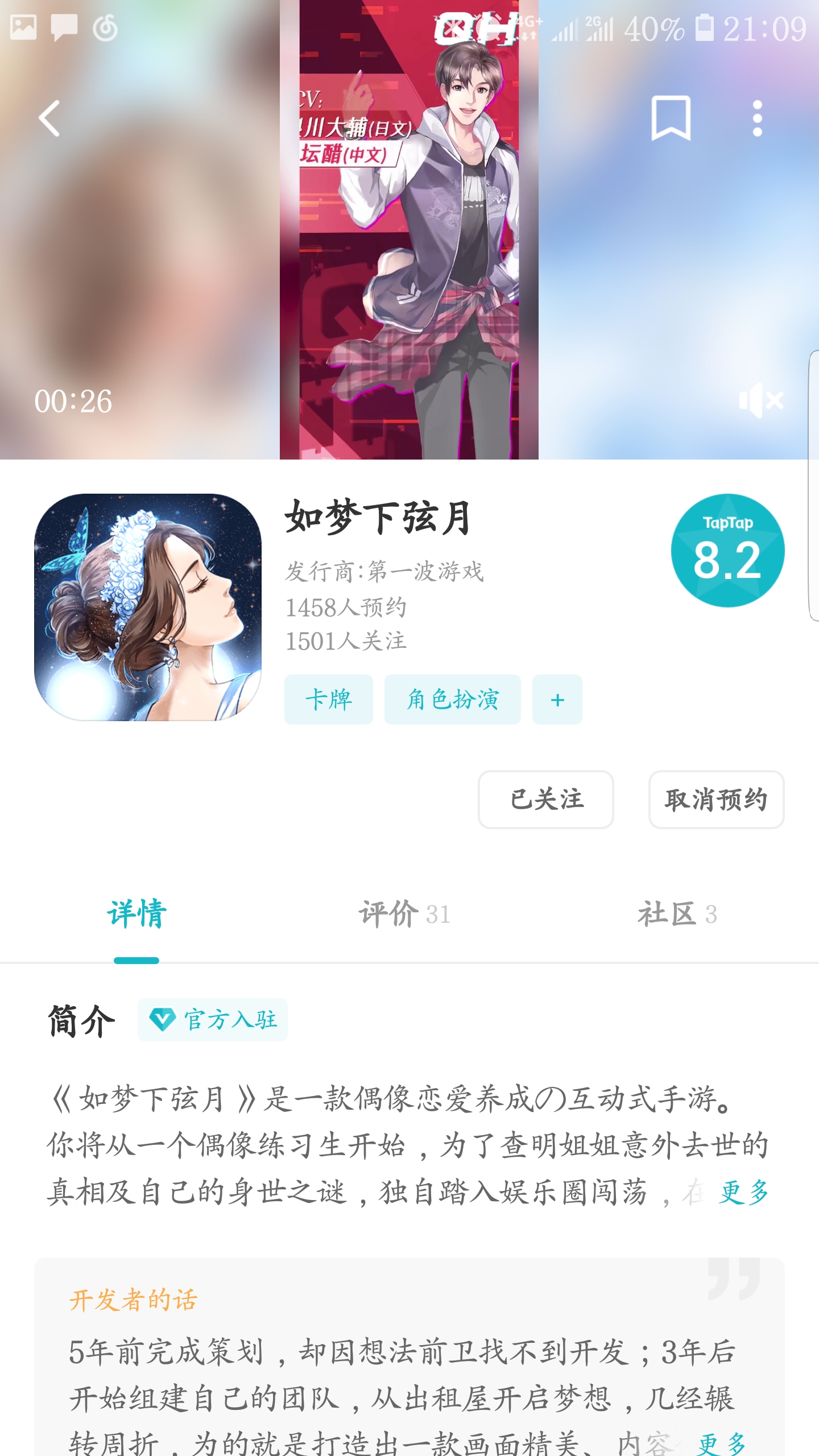Select the 角色扮演 category tag
The image size is (819, 1456).
point(452,700)
